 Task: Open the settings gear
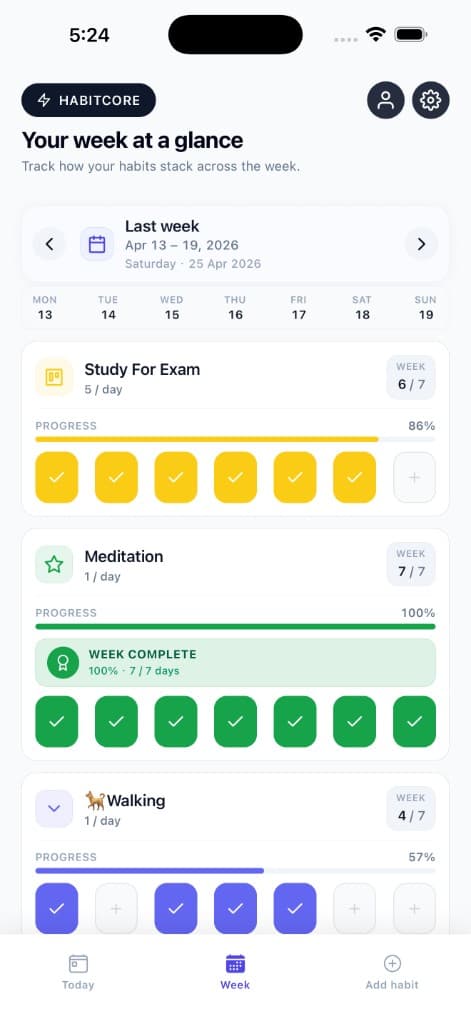[430, 101]
